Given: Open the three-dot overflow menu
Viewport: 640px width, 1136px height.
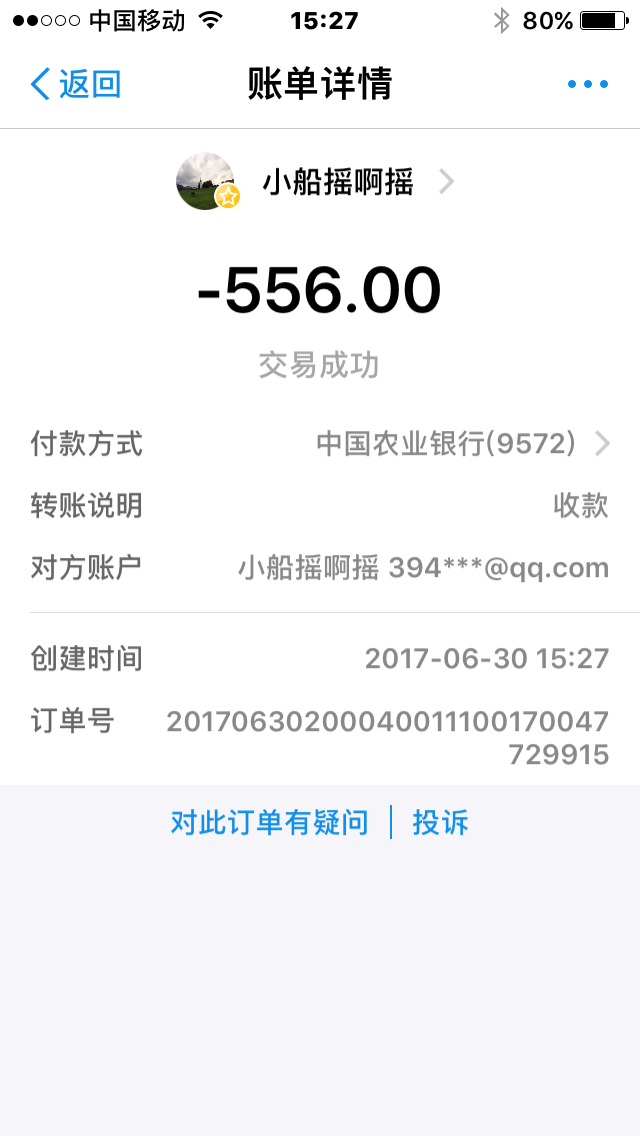Looking at the screenshot, I should 588,84.
